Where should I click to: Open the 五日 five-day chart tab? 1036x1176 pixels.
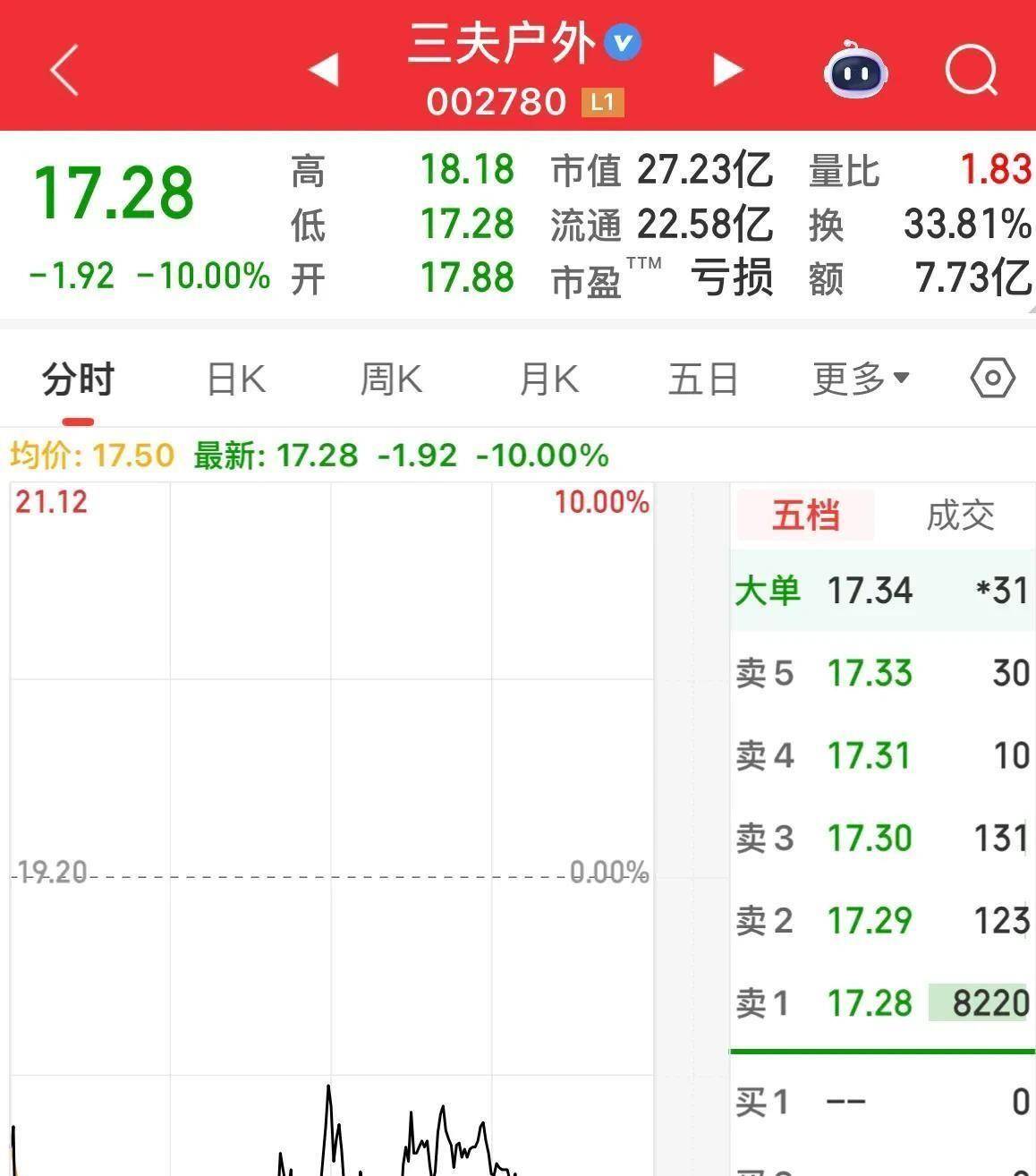(703, 379)
